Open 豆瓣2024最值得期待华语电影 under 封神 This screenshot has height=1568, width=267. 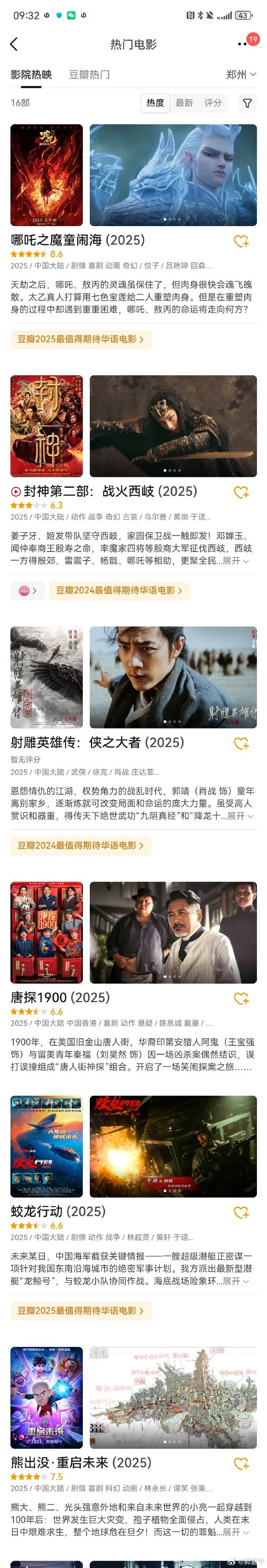(119, 590)
